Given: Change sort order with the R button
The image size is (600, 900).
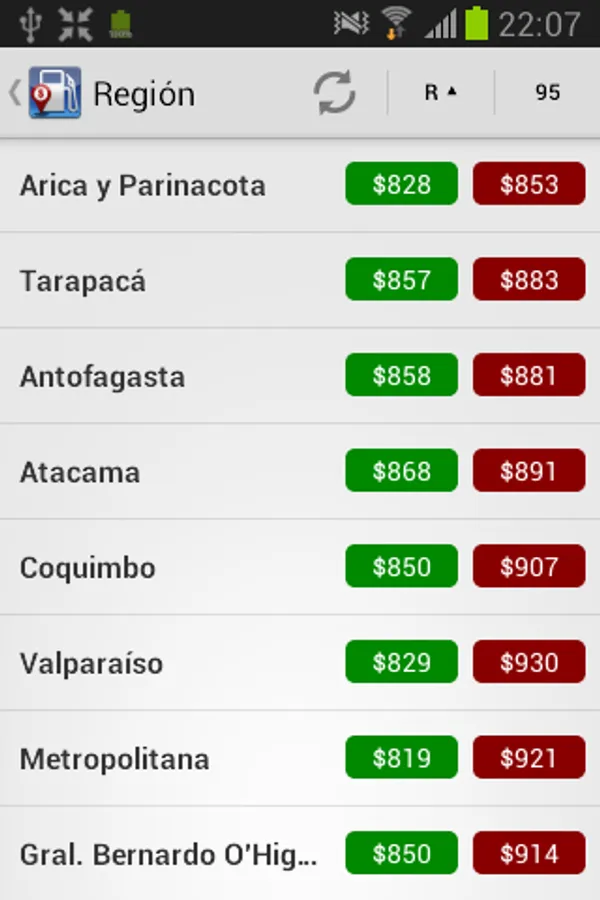Looking at the screenshot, I should pos(440,93).
